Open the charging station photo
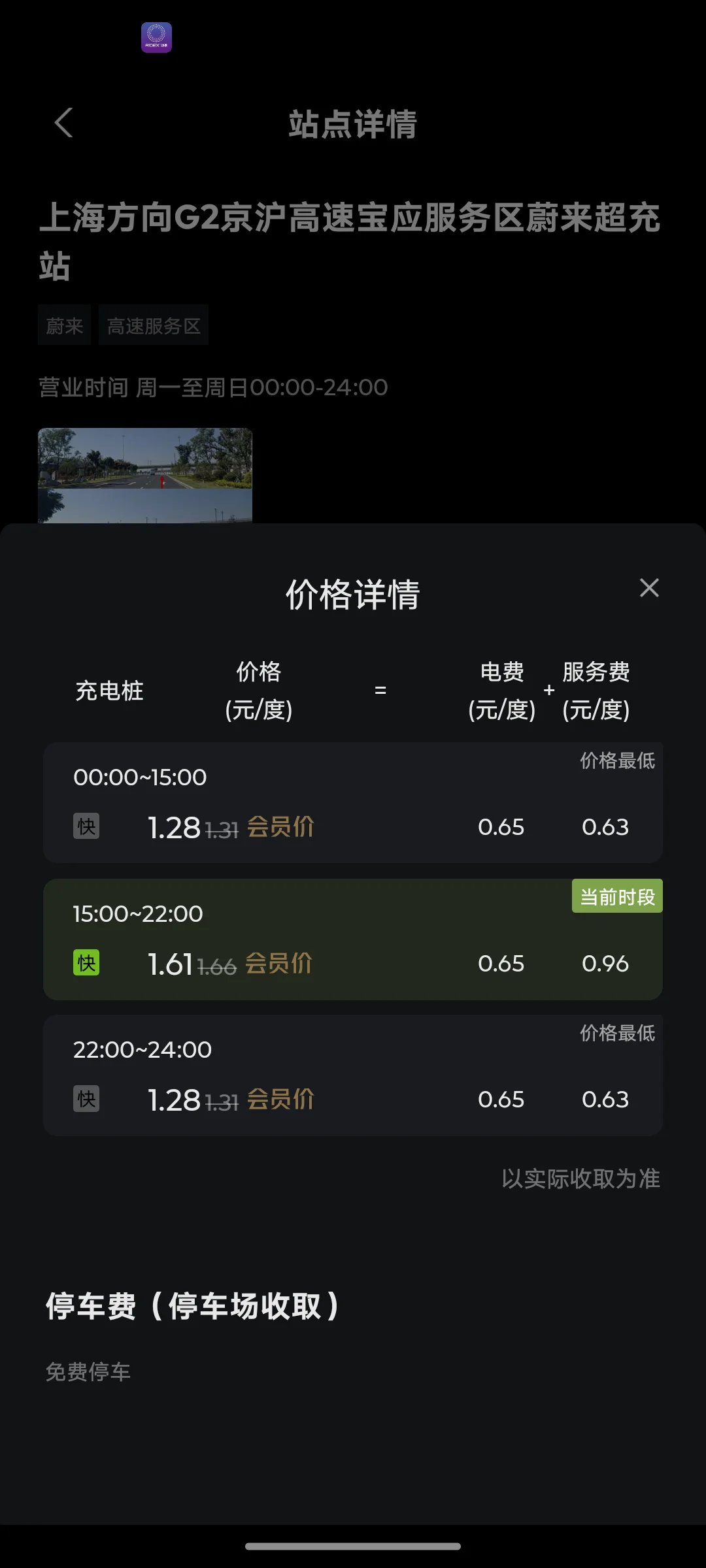The width and height of the screenshot is (706, 1568). pyautogui.click(x=145, y=475)
